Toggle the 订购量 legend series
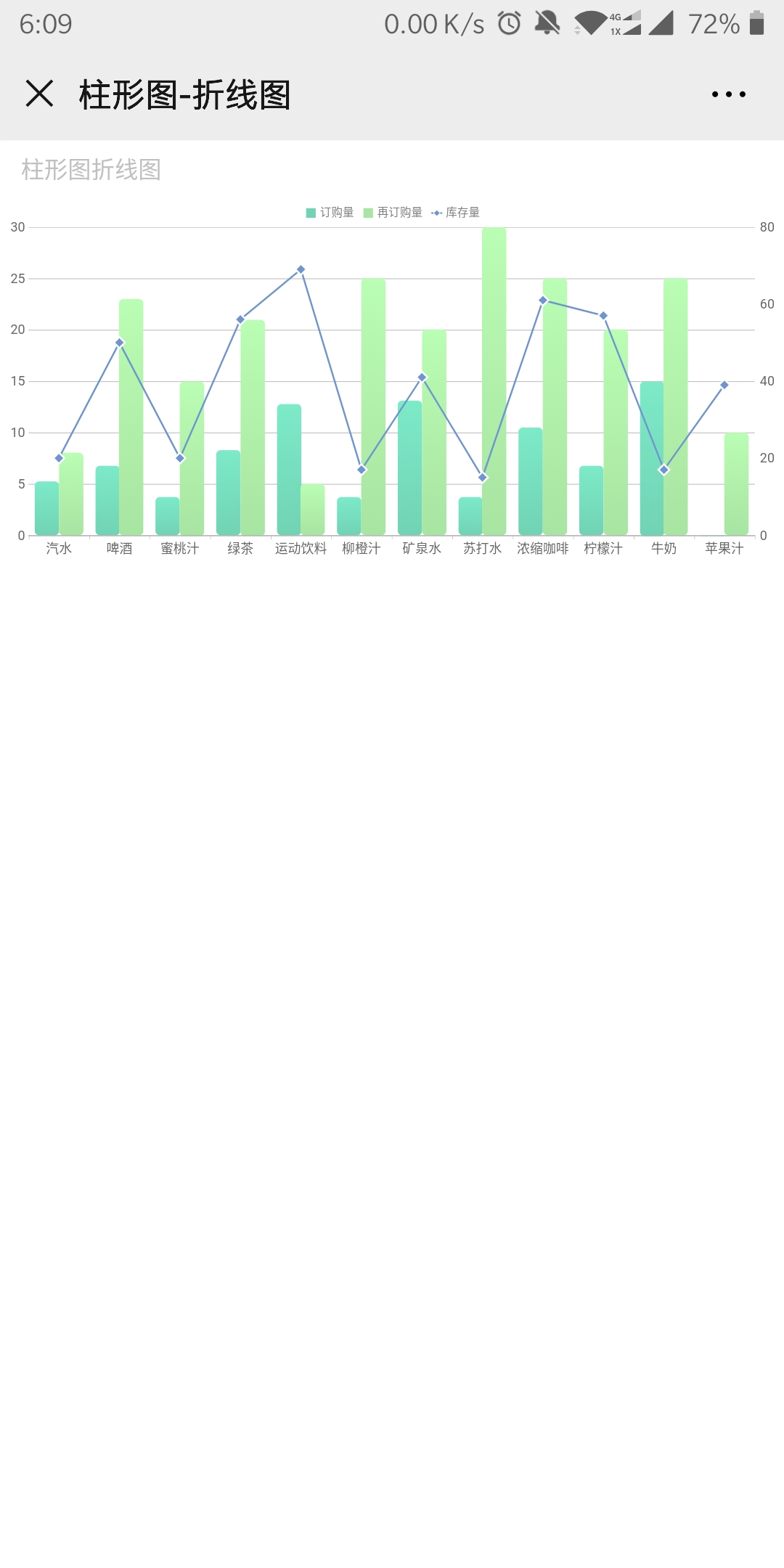 point(330,213)
